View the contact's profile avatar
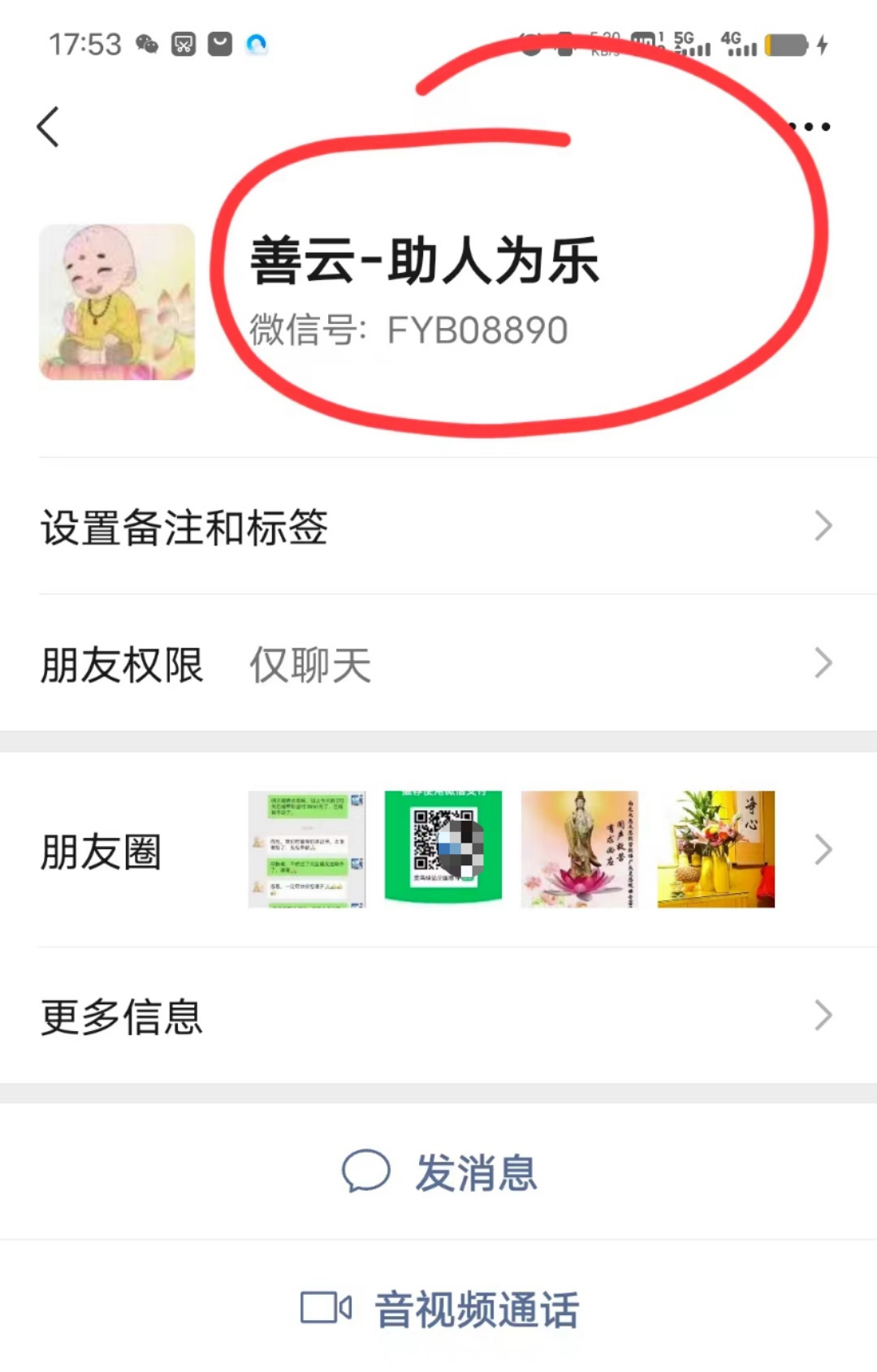877x1372 pixels. (x=117, y=302)
